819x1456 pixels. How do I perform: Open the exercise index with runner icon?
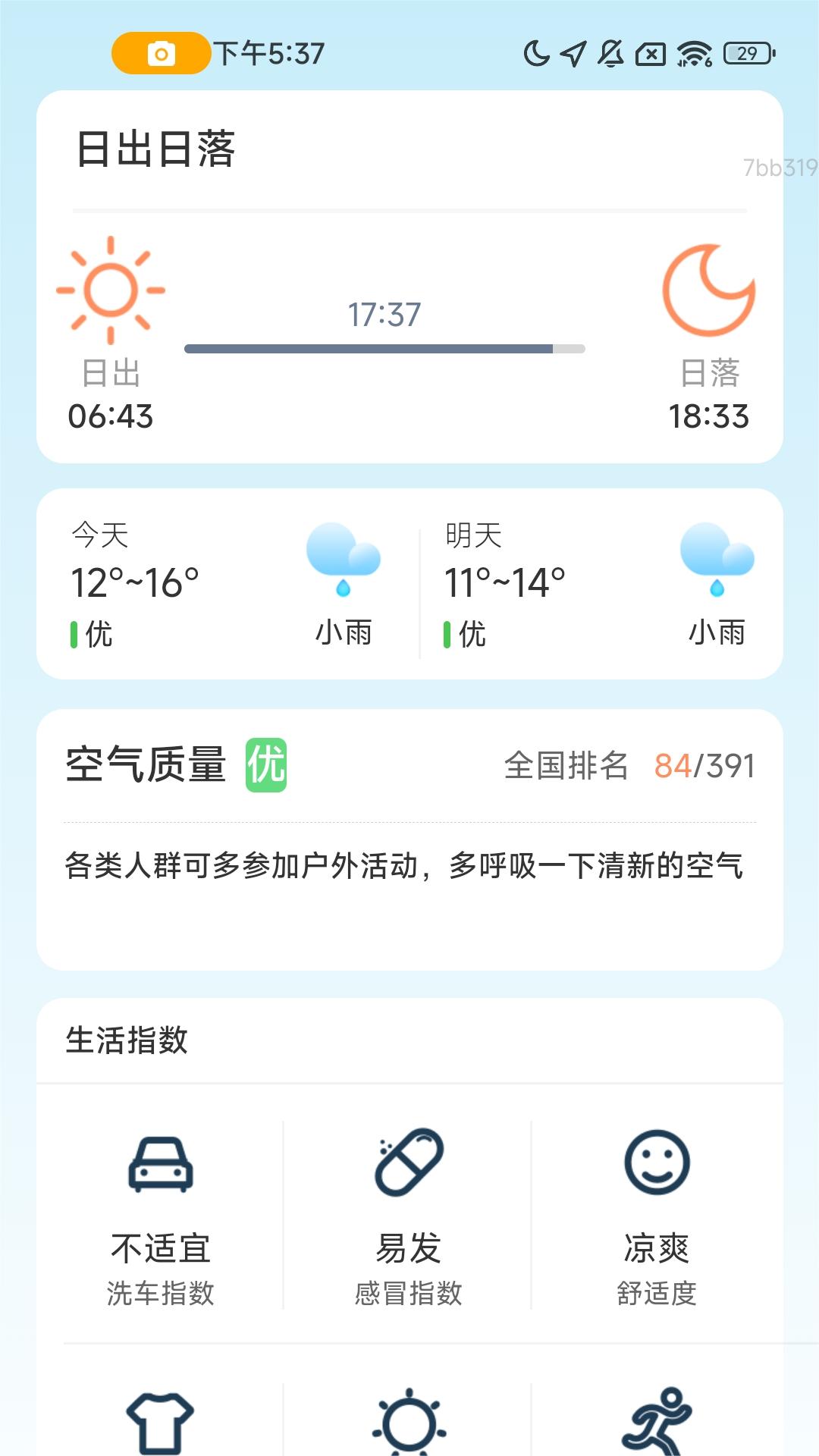(x=657, y=1420)
